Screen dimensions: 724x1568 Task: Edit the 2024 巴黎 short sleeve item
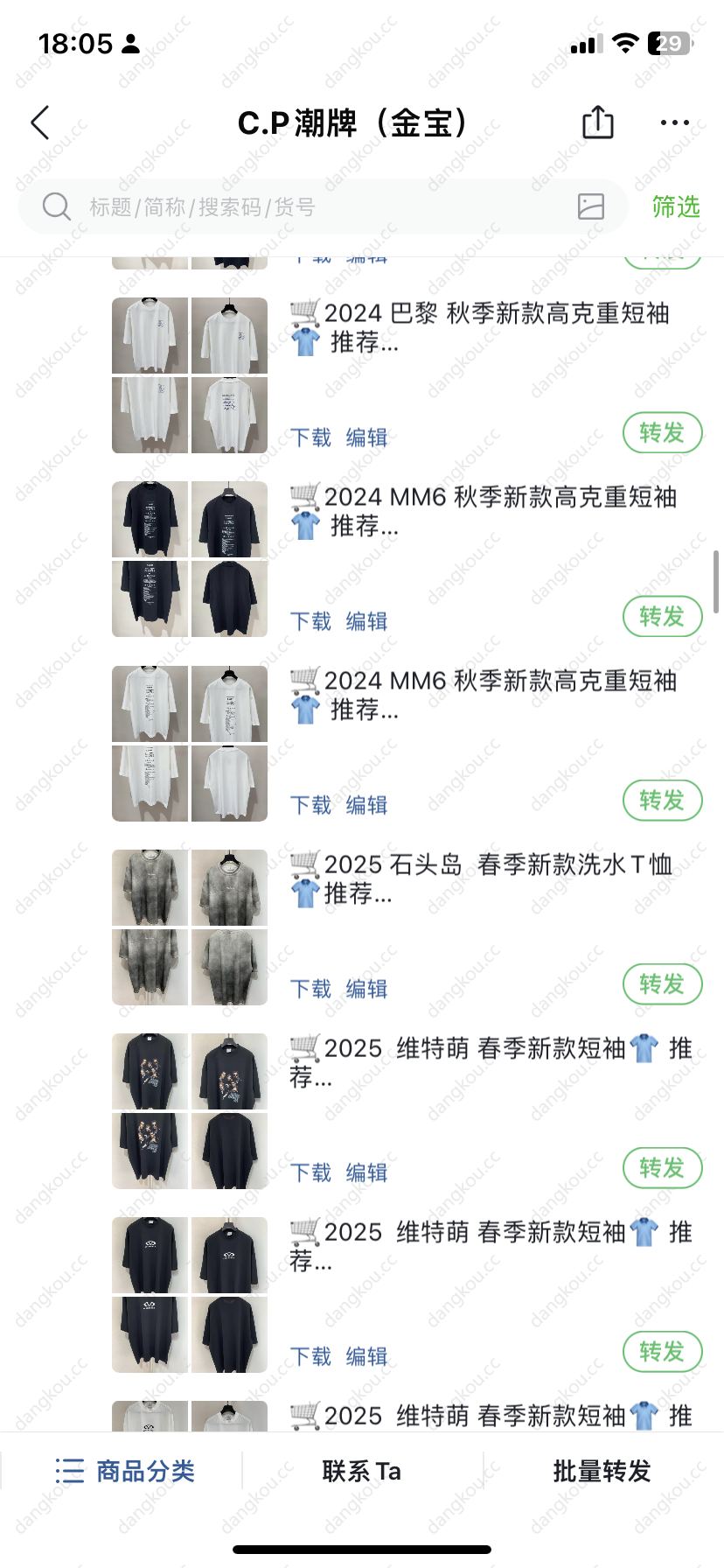coord(366,437)
